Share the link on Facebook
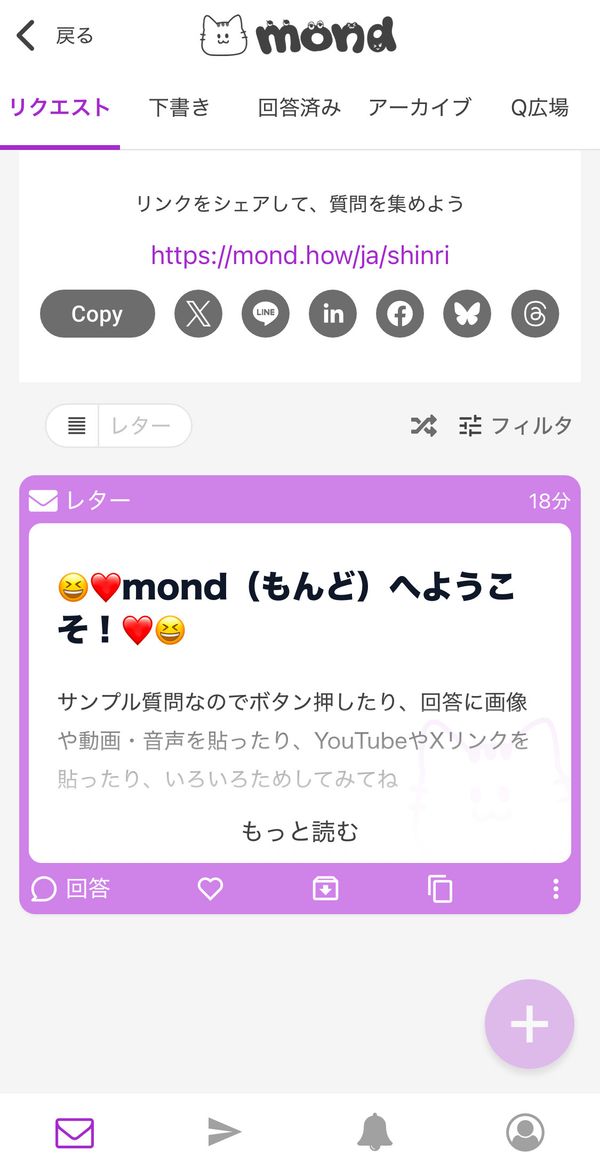600x1175 pixels. 400,314
